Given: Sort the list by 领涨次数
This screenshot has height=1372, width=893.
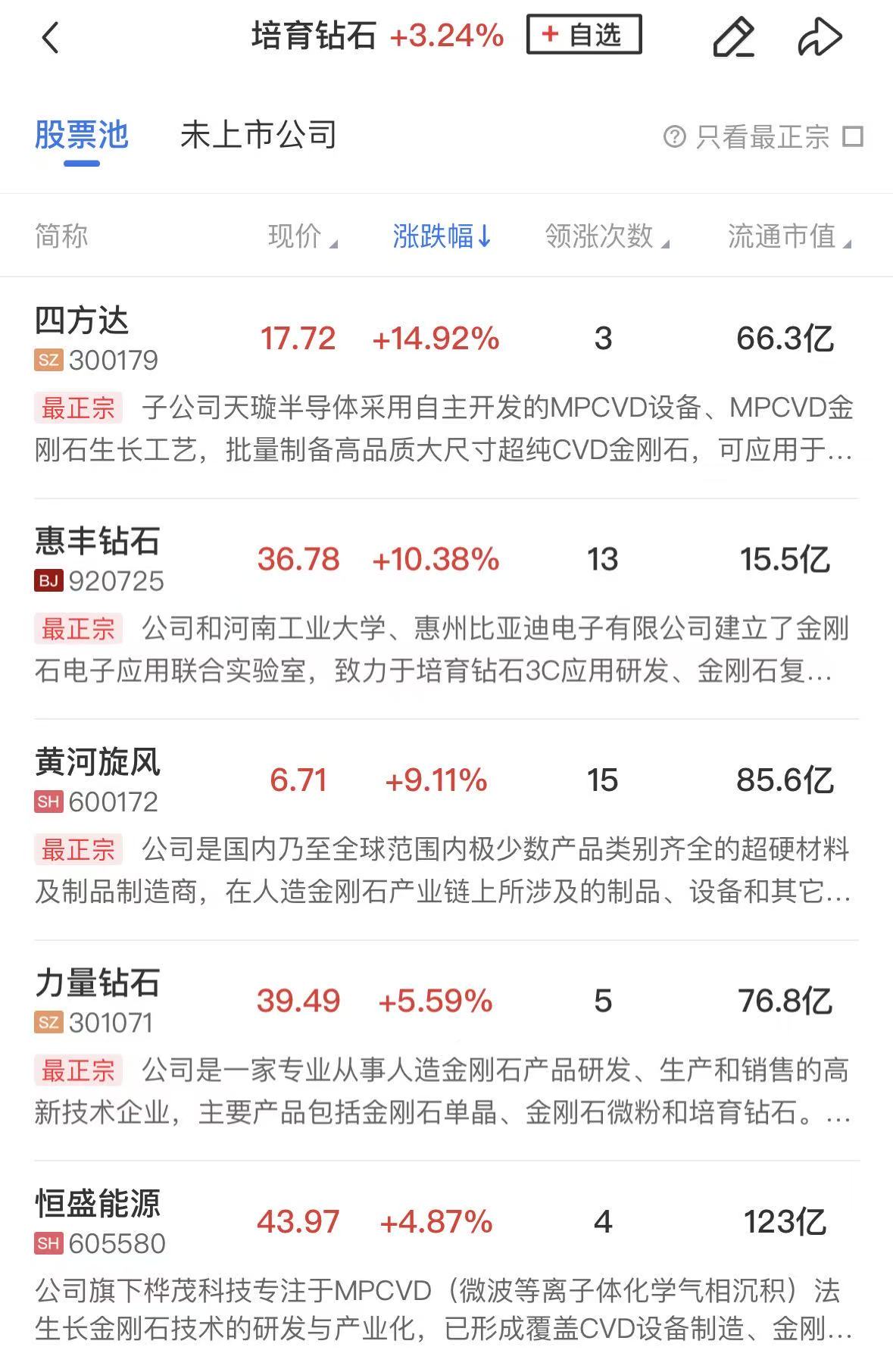Looking at the screenshot, I should coord(606,236).
